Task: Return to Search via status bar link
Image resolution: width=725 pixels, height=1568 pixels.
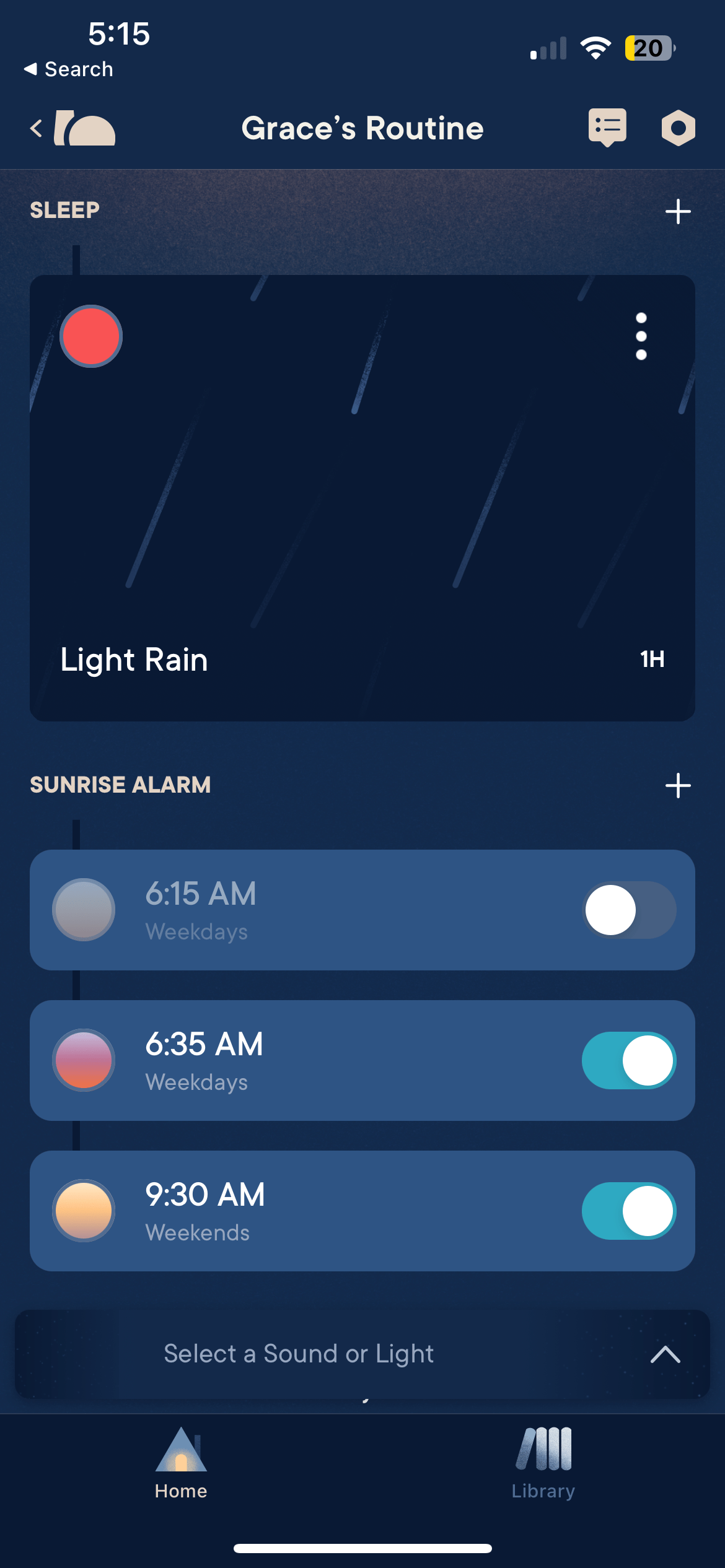Action: (69, 69)
